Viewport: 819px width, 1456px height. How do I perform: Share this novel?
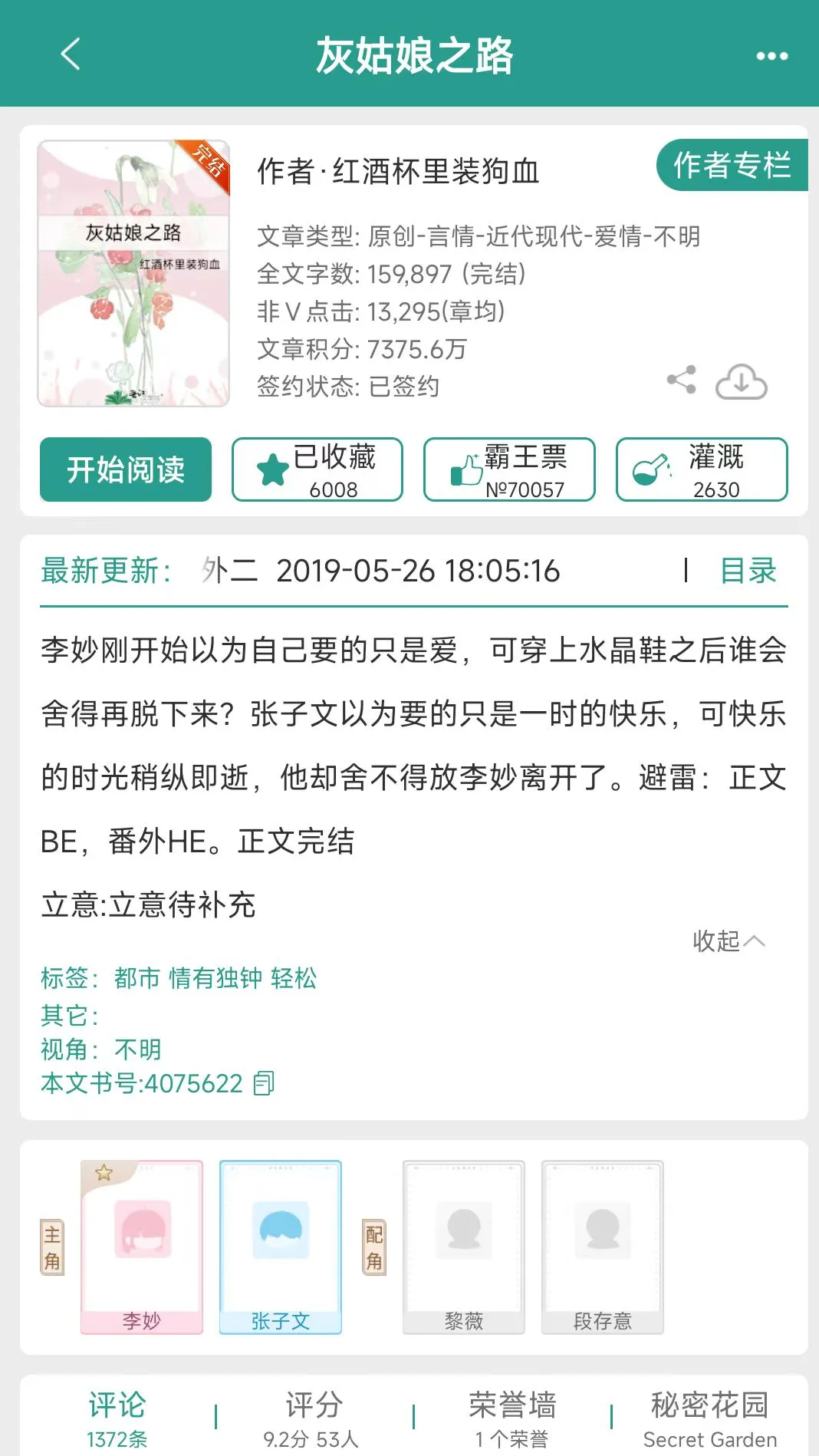point(681,380)
